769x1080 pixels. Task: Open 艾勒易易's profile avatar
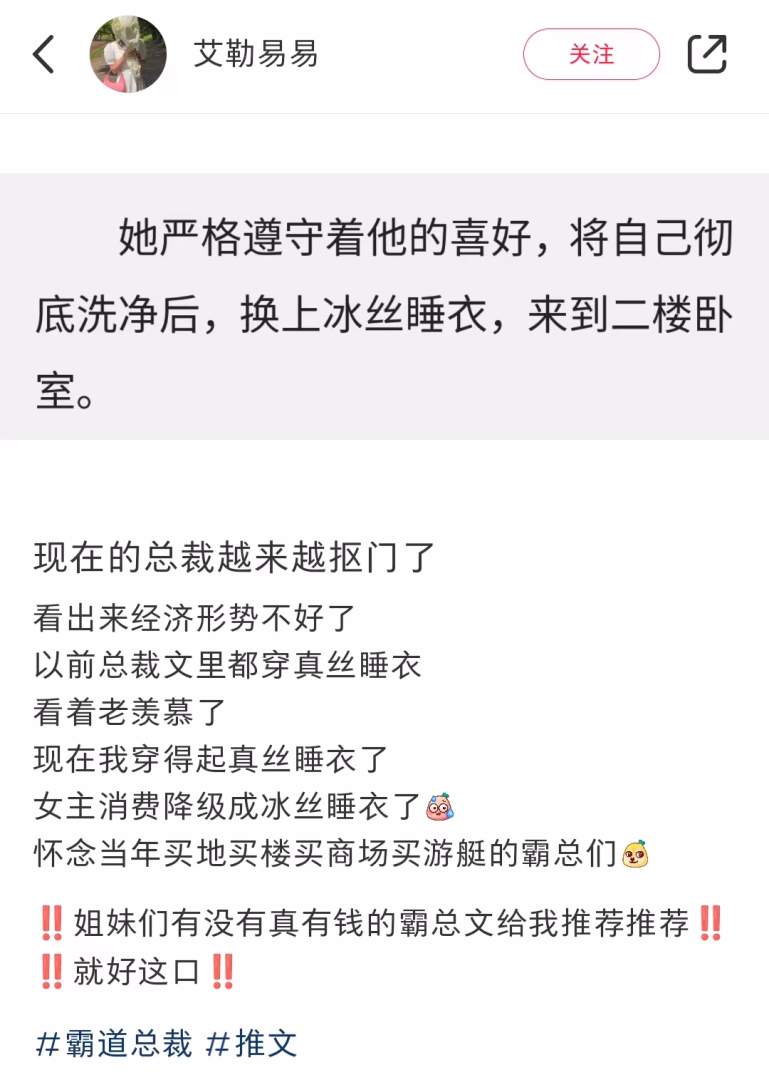click(x=128, y=55)
